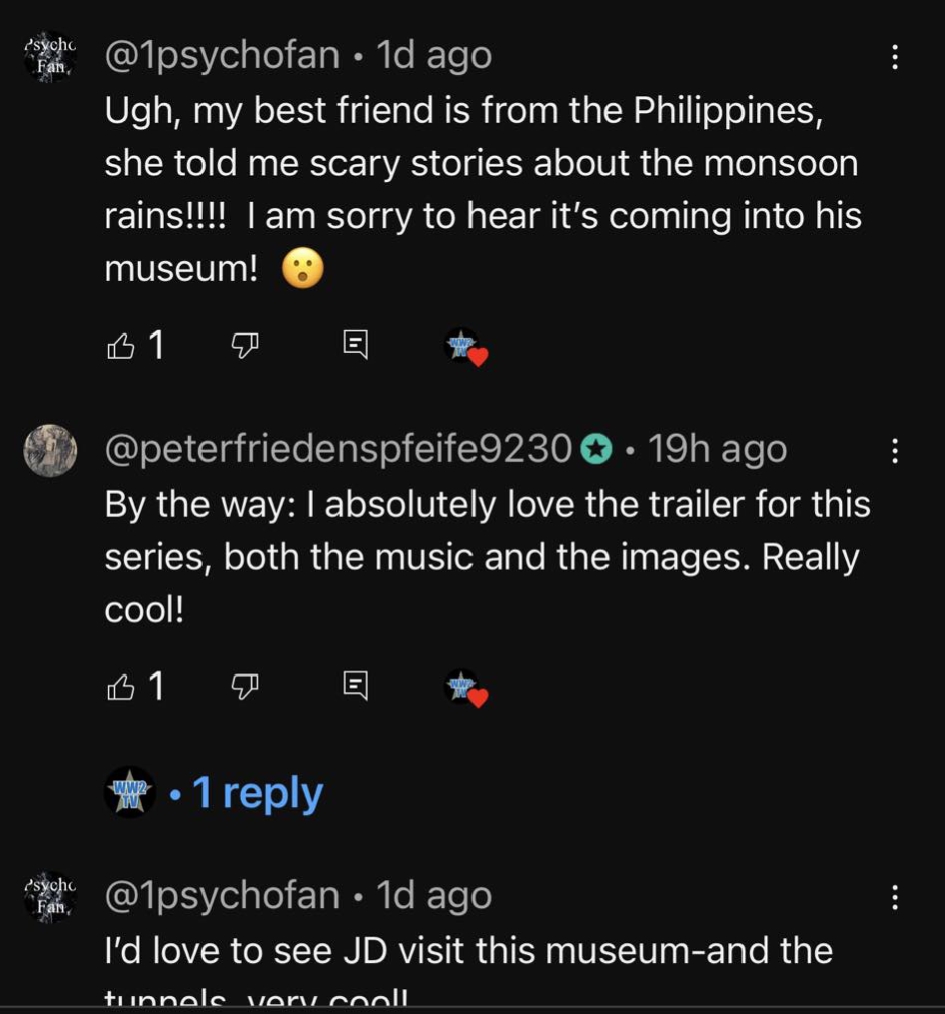945x1014 pixels.
Task: Like the comment praising the trailer
Action: [x=120, y=686]
